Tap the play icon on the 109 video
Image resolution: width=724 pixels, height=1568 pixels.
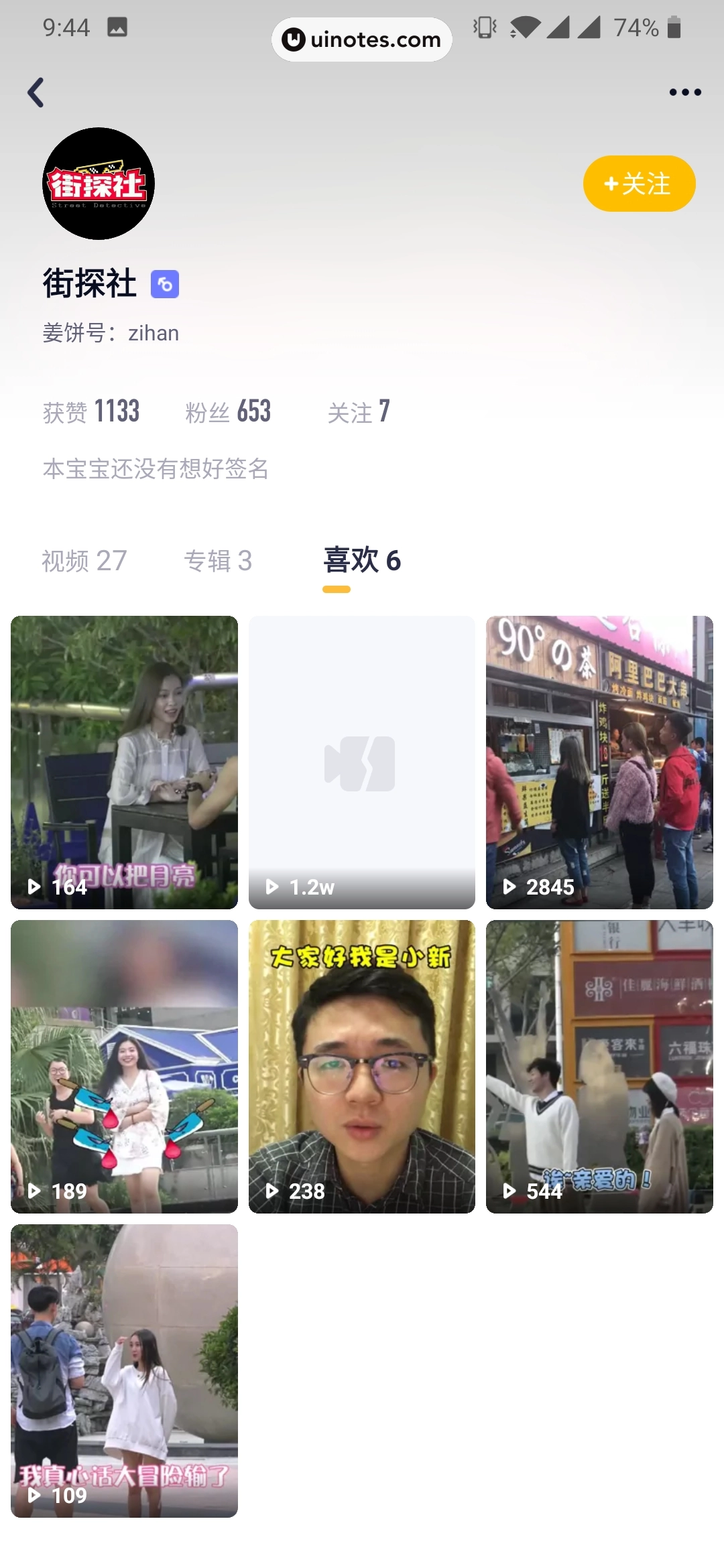tap(34, 1496)
